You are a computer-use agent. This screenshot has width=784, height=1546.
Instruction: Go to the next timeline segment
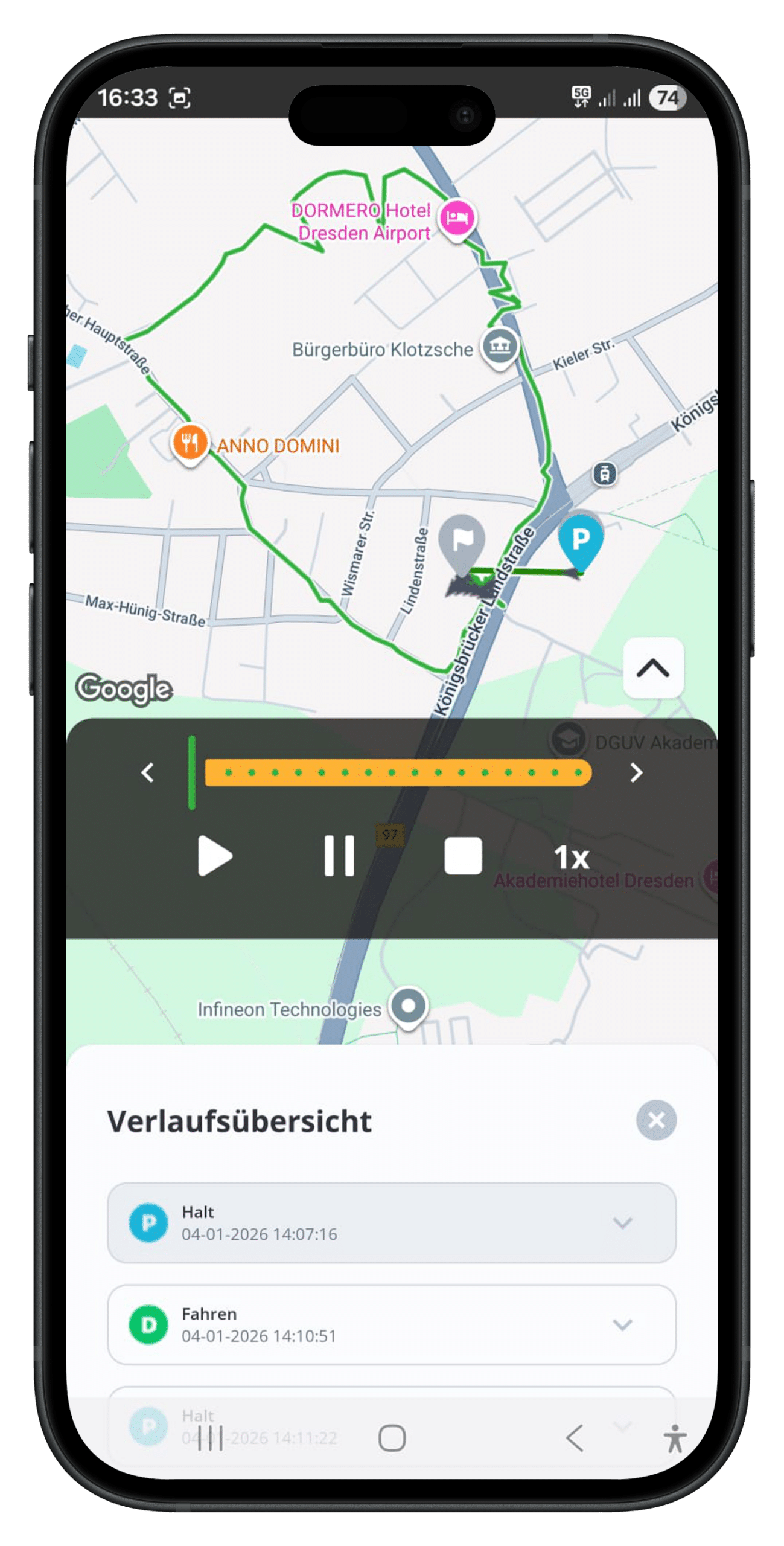coord(636,772)
